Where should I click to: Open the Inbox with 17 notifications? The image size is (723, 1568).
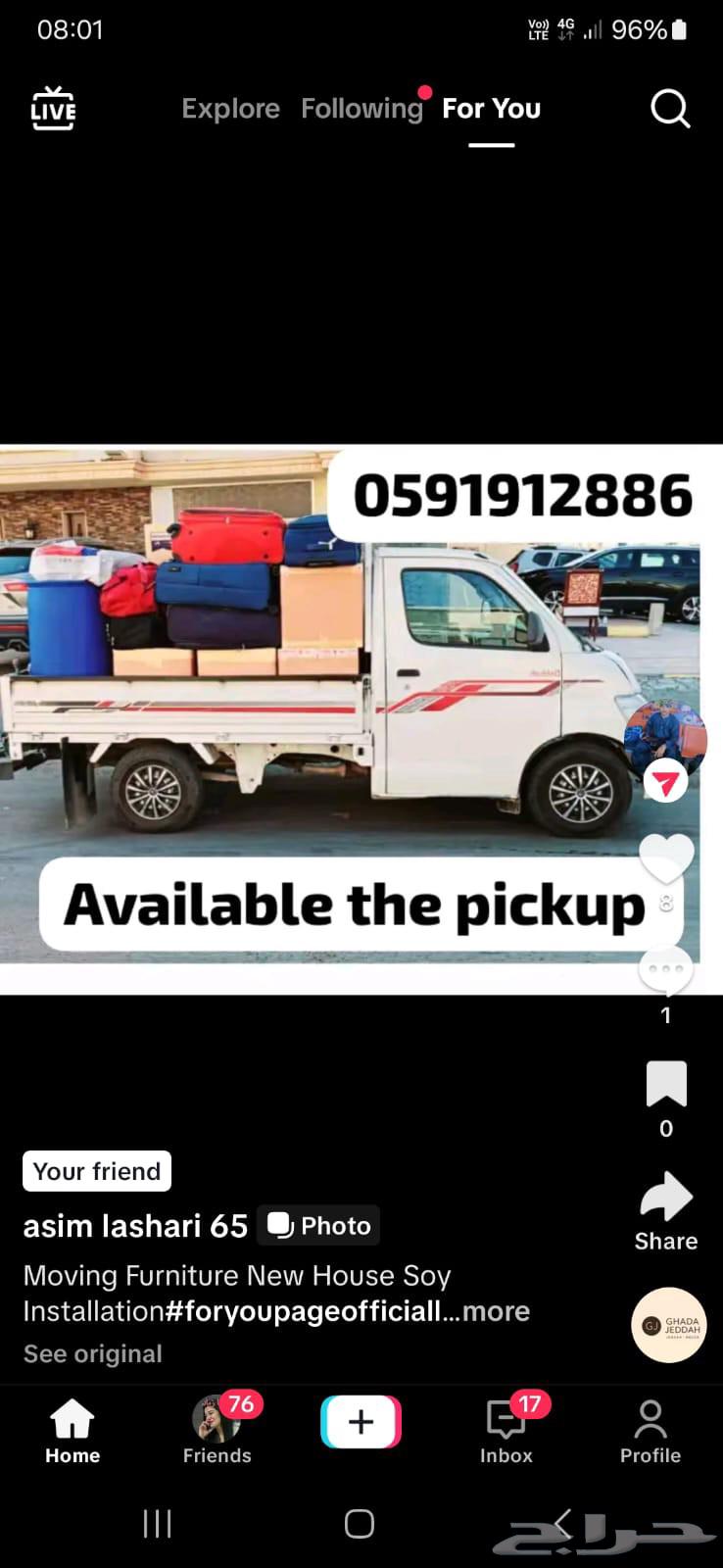pyautogui.click(x=506, y=1431)
